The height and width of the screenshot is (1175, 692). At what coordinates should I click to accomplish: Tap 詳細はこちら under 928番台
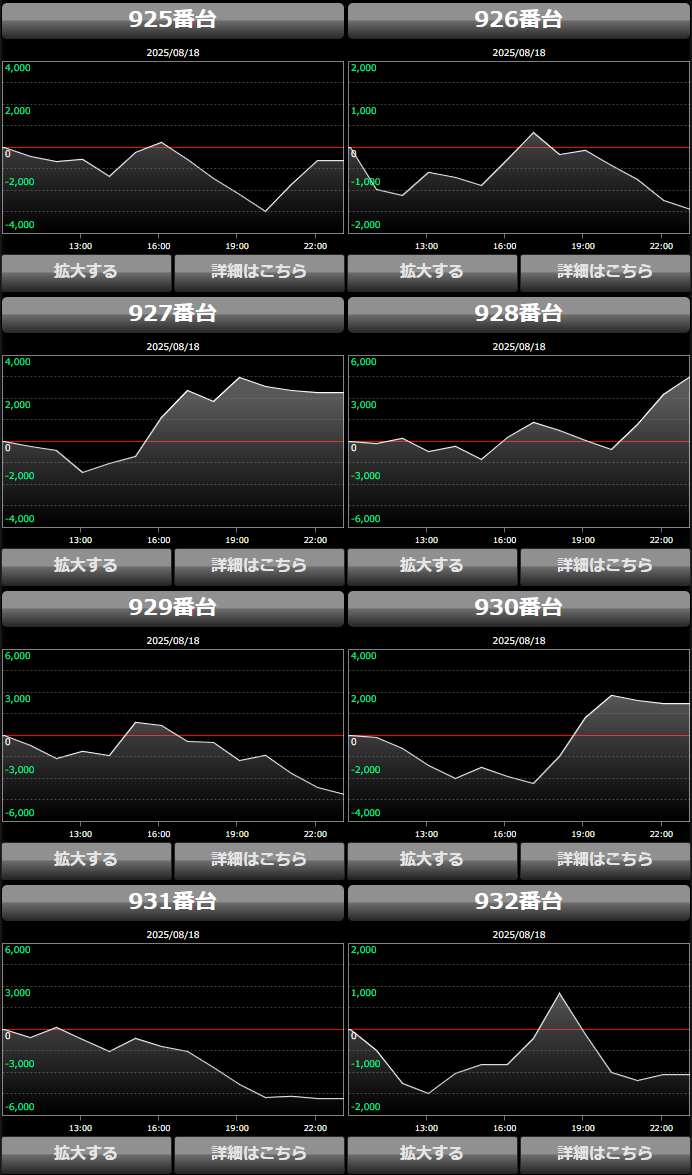(605, 567)
